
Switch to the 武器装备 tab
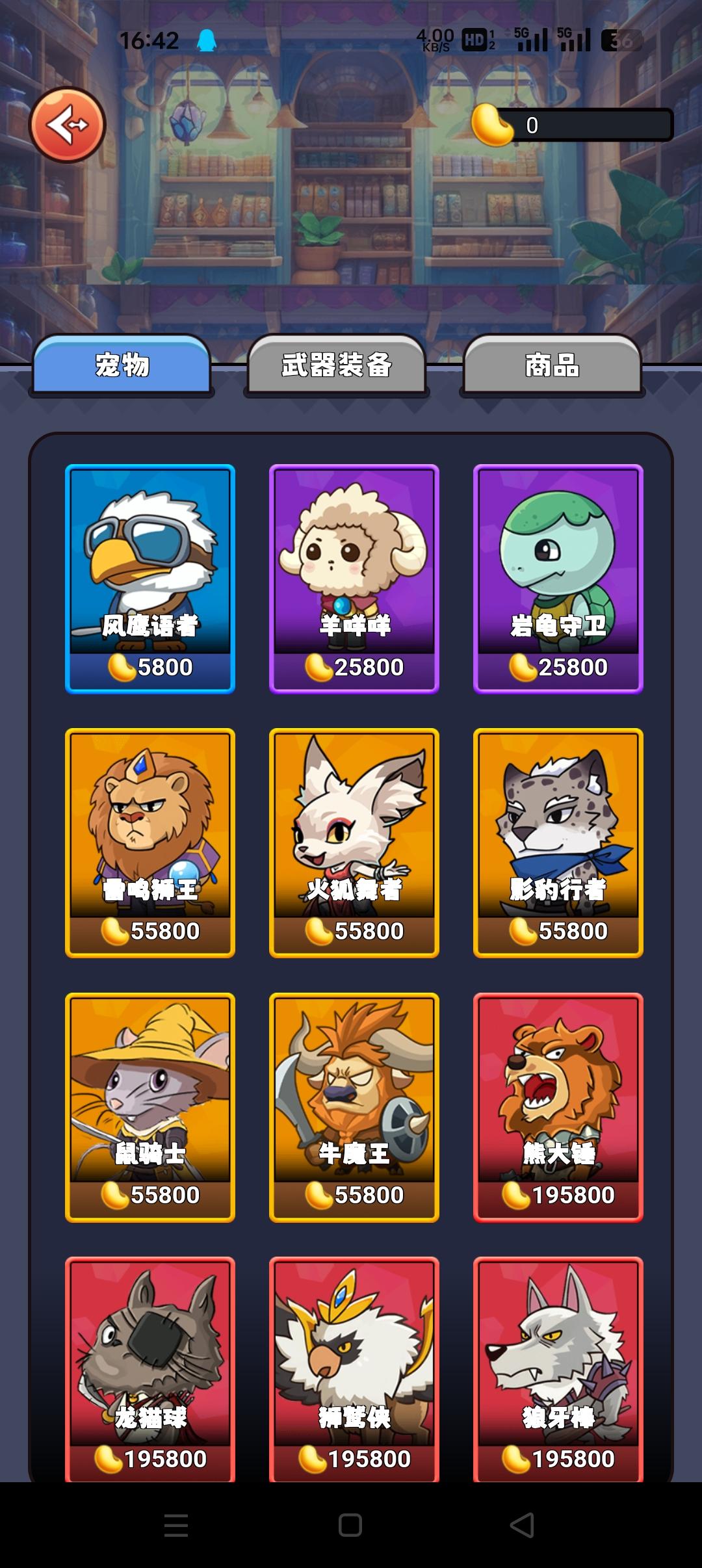[336, 365]
